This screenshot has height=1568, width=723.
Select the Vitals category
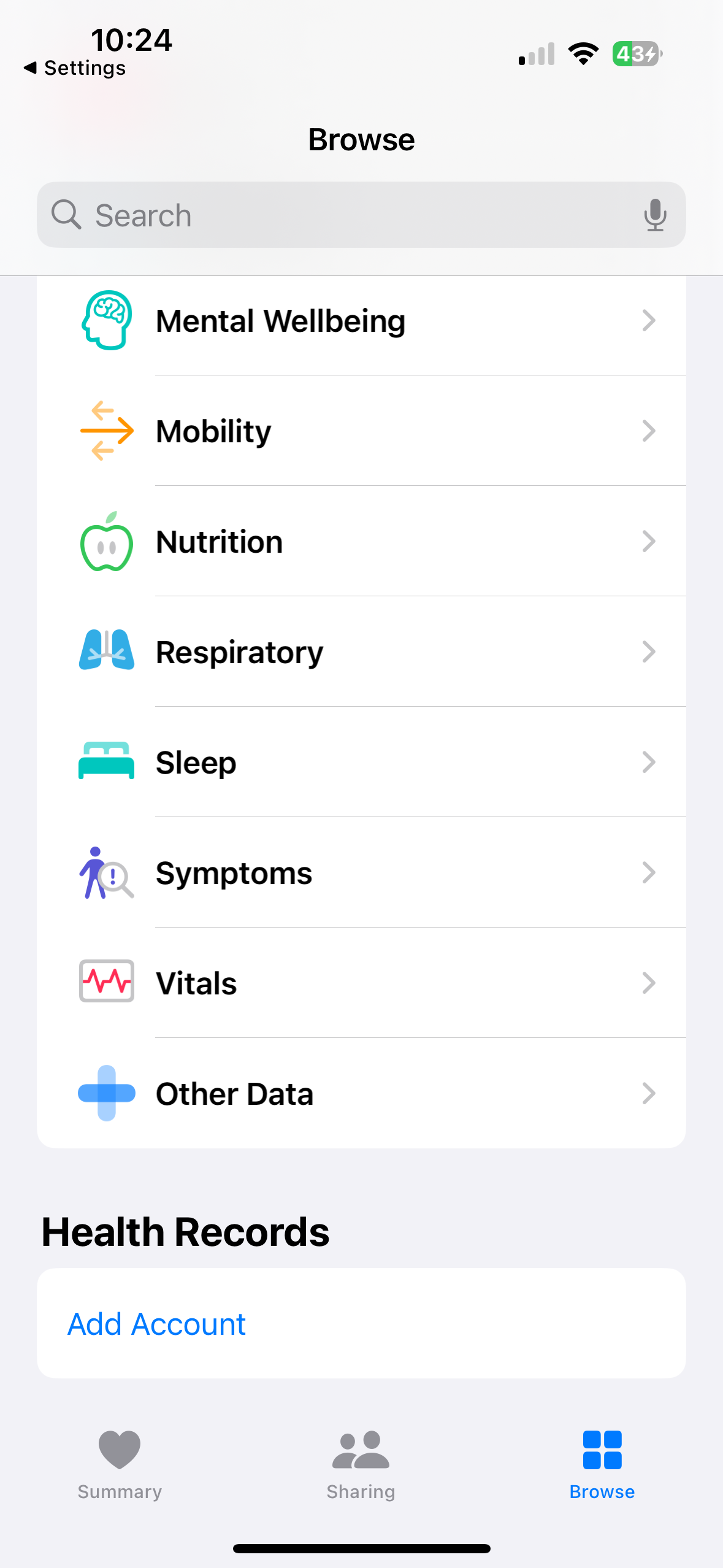[361, 983]
